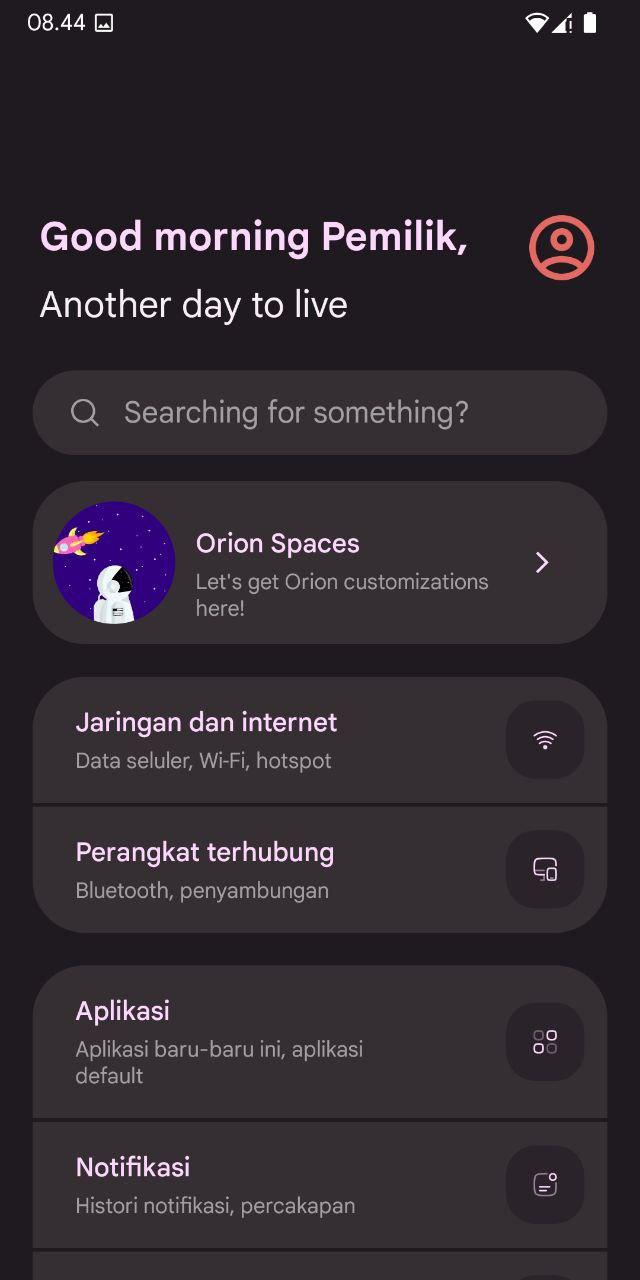Go to Aplikasi settings
This screenshot has height=1280, width=640.
click(x=320, y=1042)
